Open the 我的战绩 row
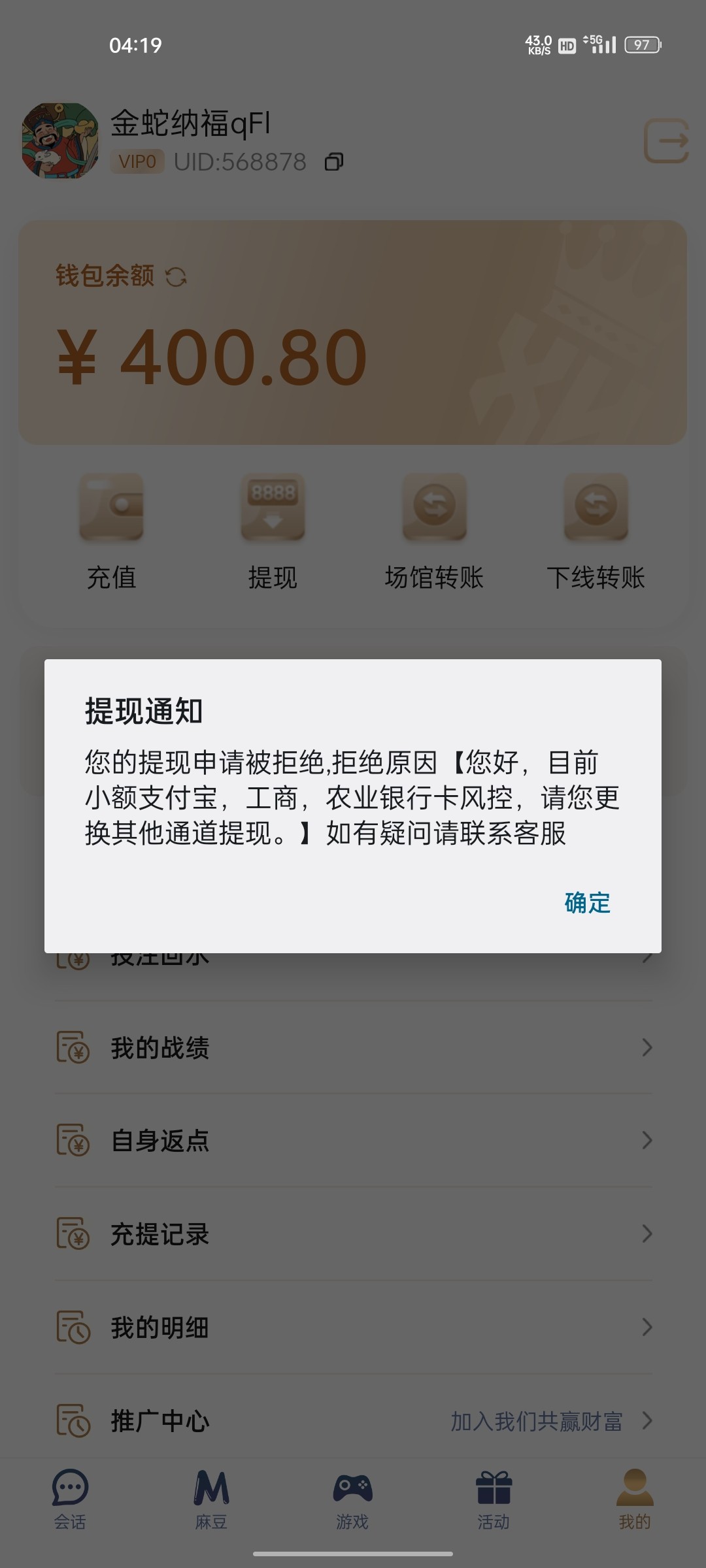The width and height of the screenshot is (706, 1568). click(354, 1048)
